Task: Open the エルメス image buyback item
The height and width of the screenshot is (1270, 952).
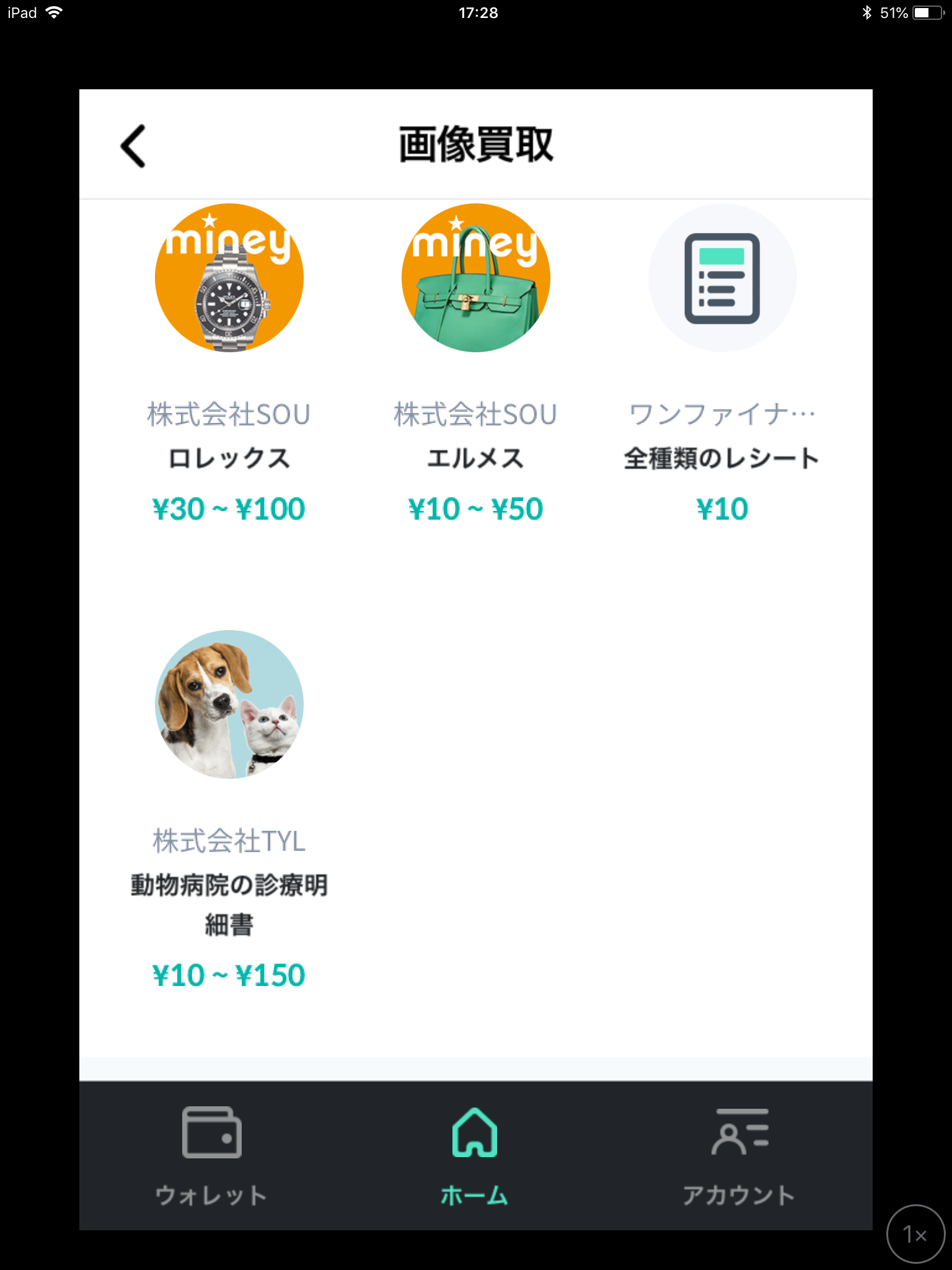Action: [x=475, y=278]
